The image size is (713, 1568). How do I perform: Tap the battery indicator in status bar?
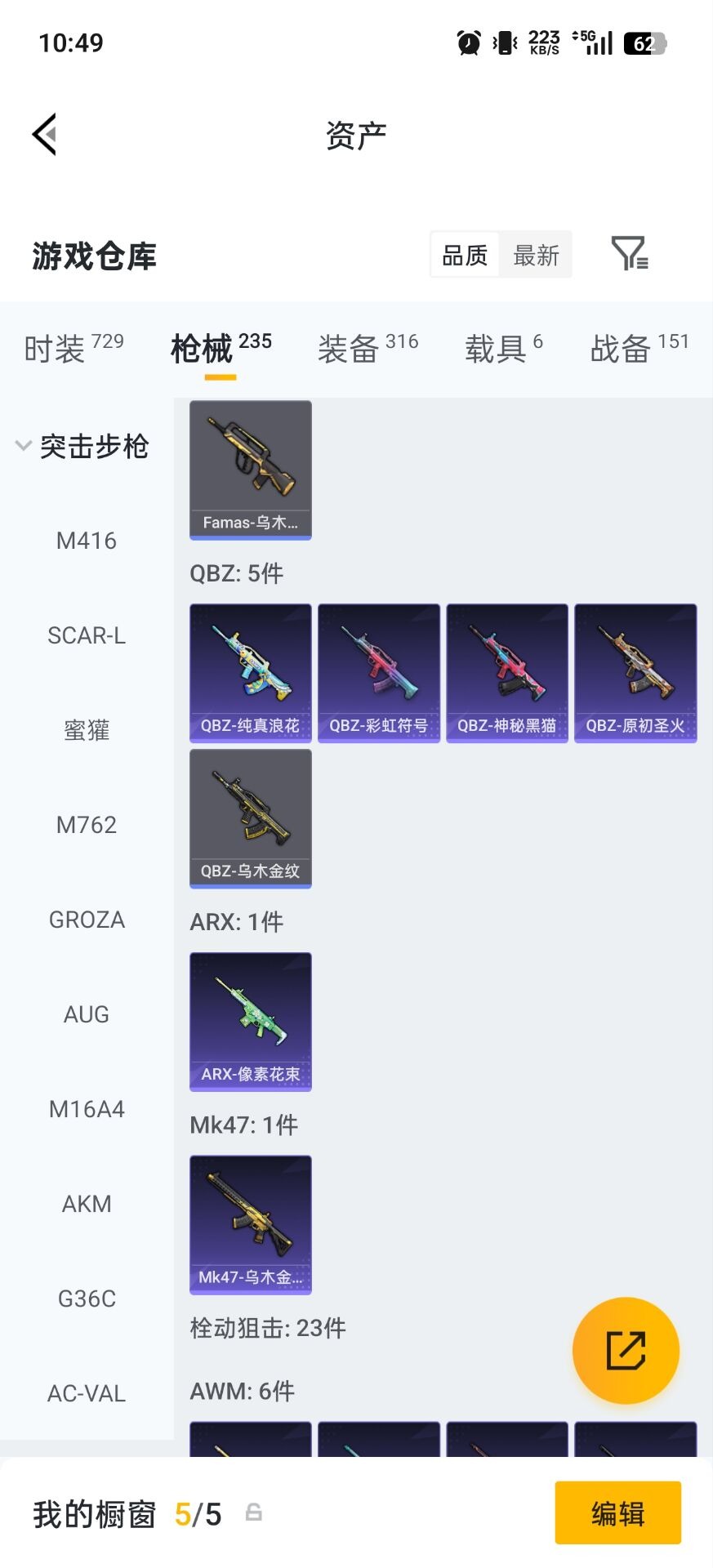[645, 43]
